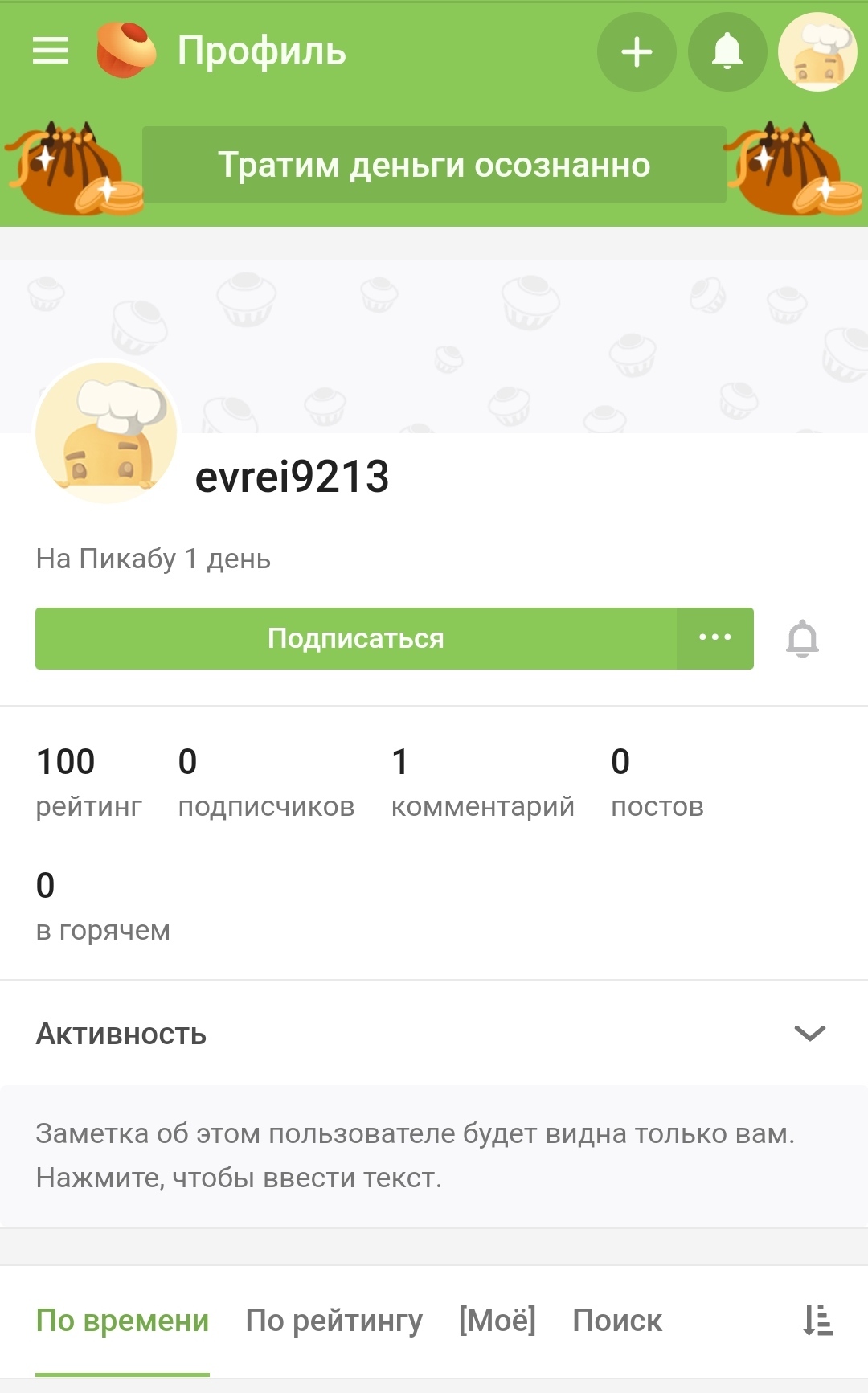Switch to "По рейтингу" tab
The image size is (868, 1393).
click(334, 1321)
